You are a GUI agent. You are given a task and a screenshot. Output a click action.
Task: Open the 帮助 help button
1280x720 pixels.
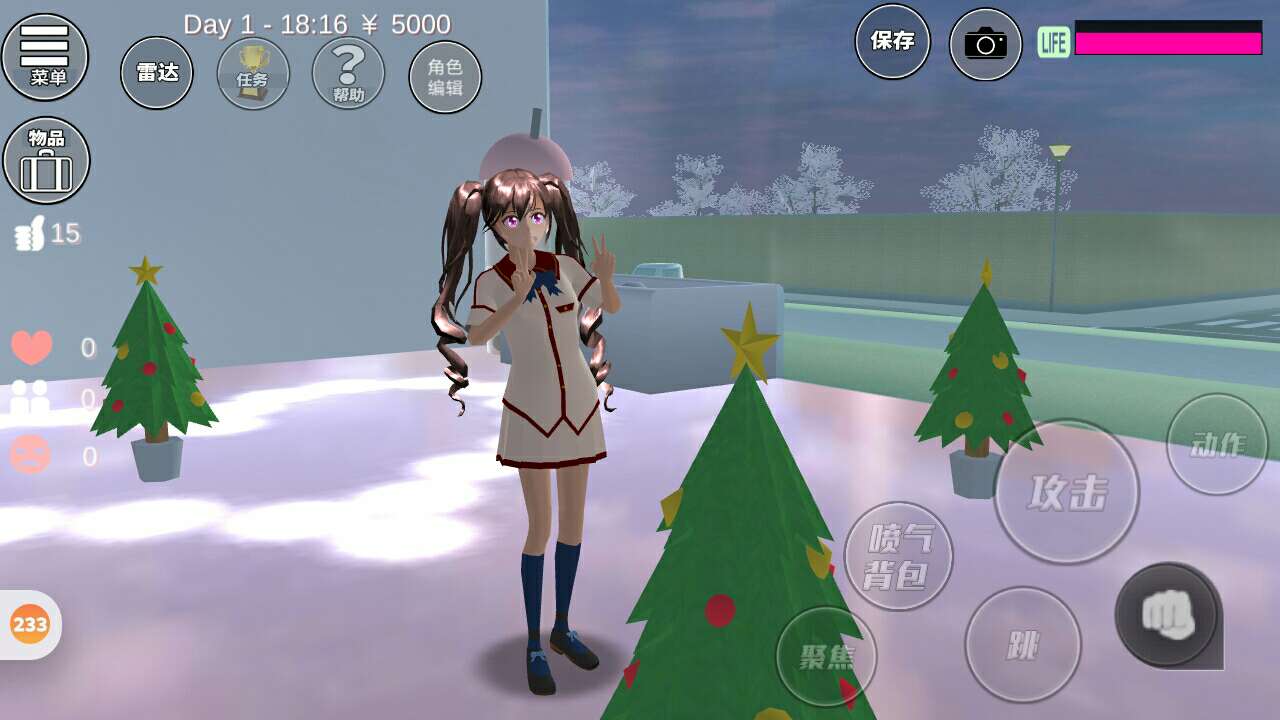pos(348,73)
